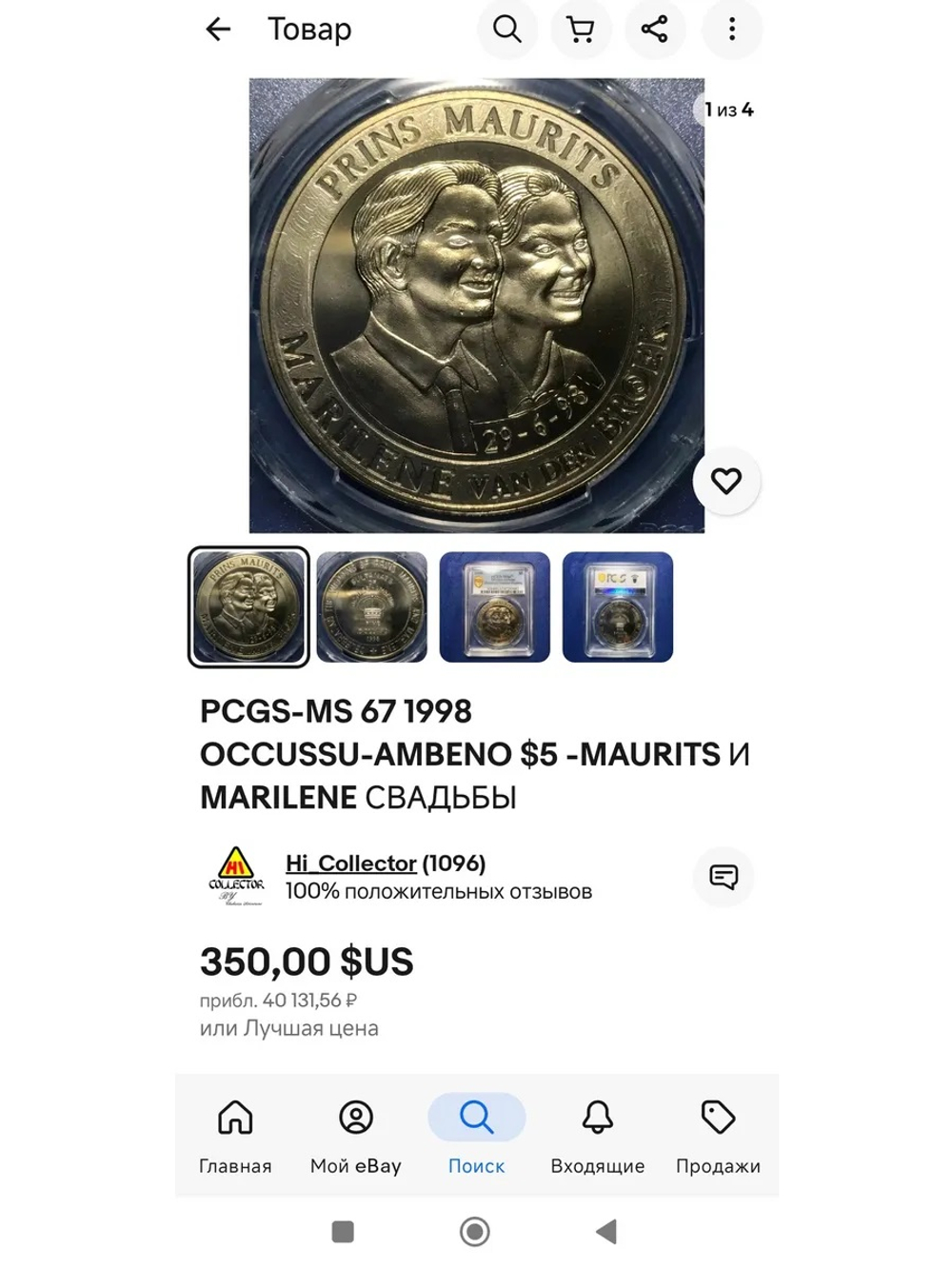Open the three-dot overflow menu
This screenshot has height=1269, width=952.
pyautogui.click(x=732, y=29)
